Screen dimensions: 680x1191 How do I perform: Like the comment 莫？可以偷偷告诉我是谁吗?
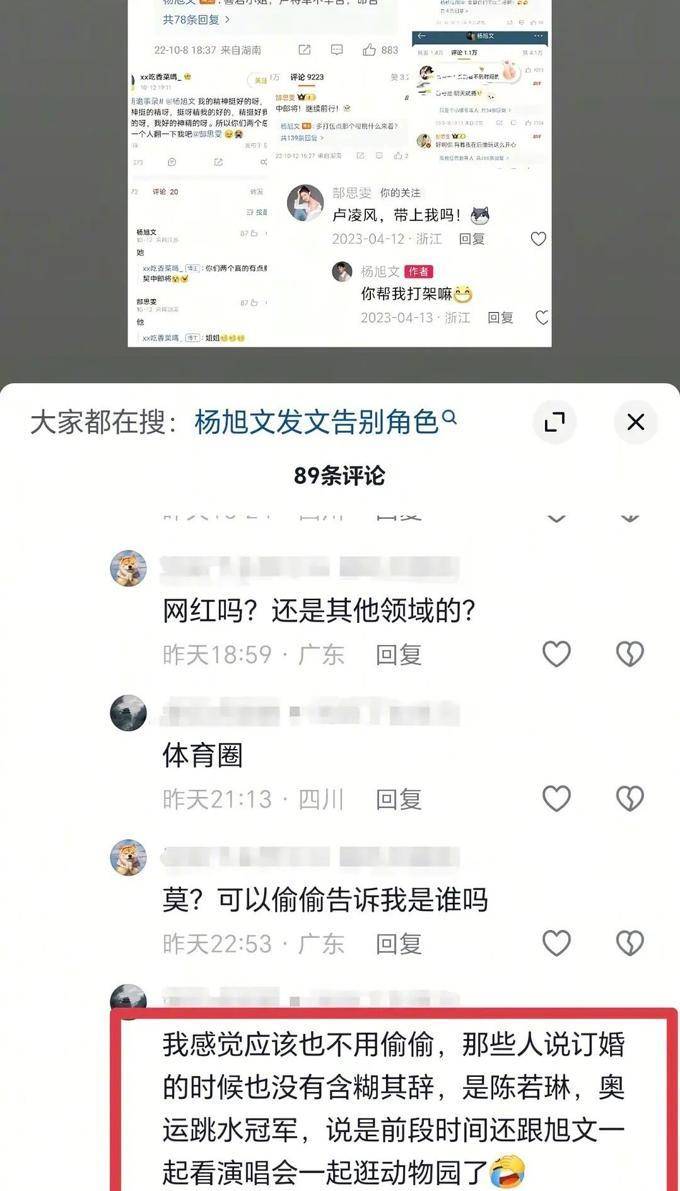[x=556, y=942]
